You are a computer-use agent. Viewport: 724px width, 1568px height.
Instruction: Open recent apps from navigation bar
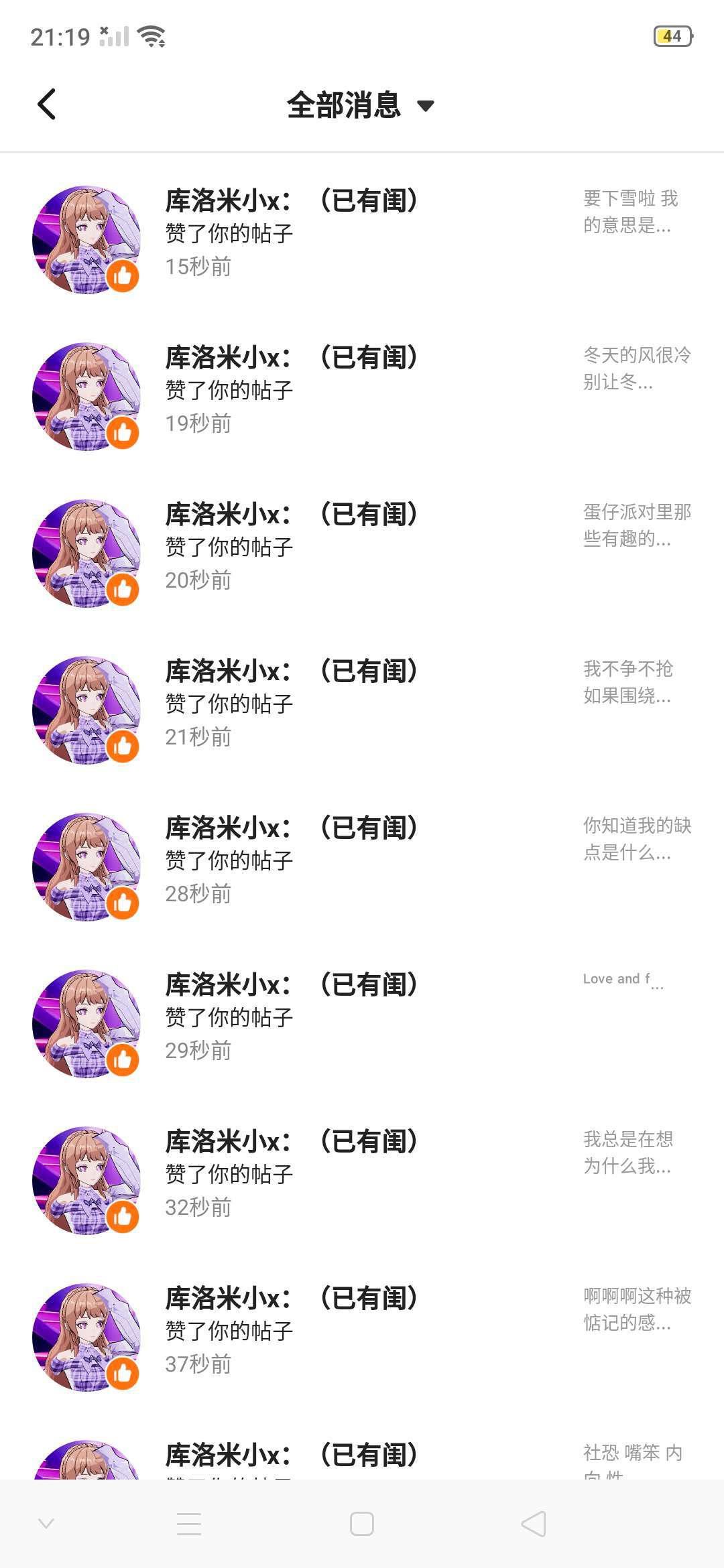pos(189,1524)
